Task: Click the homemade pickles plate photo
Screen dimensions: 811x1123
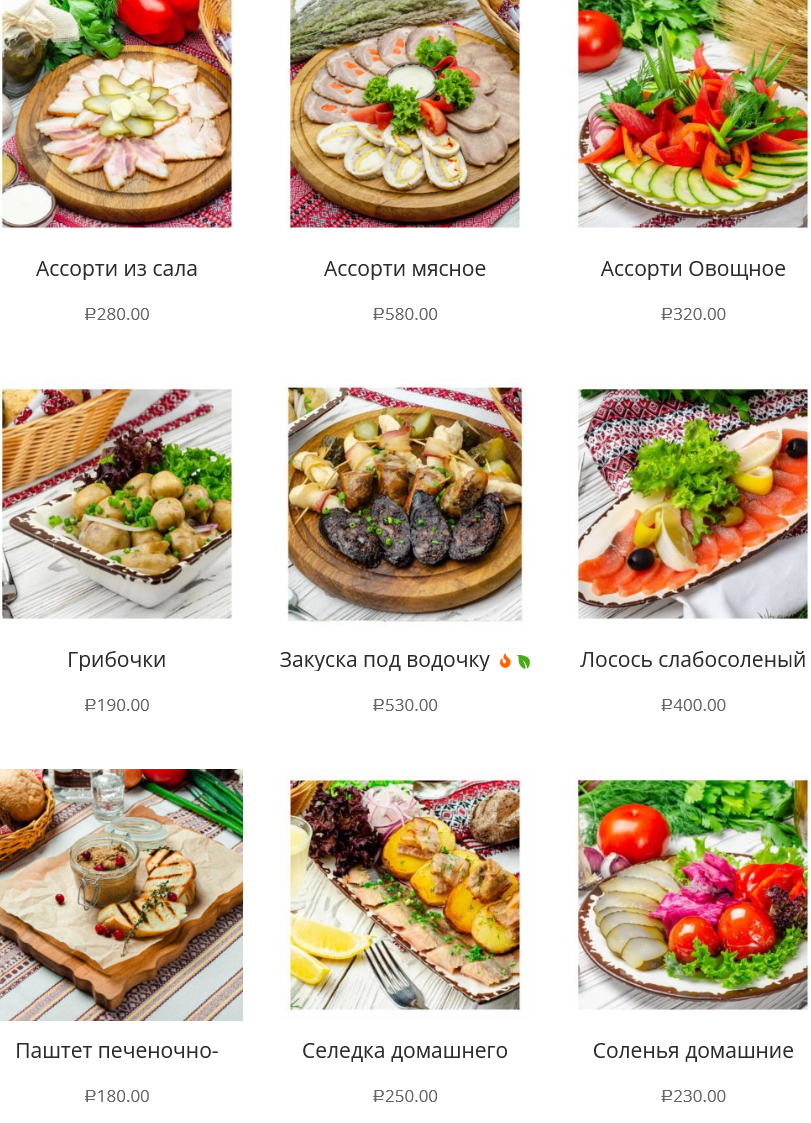Action: click(x=693, y=895)
